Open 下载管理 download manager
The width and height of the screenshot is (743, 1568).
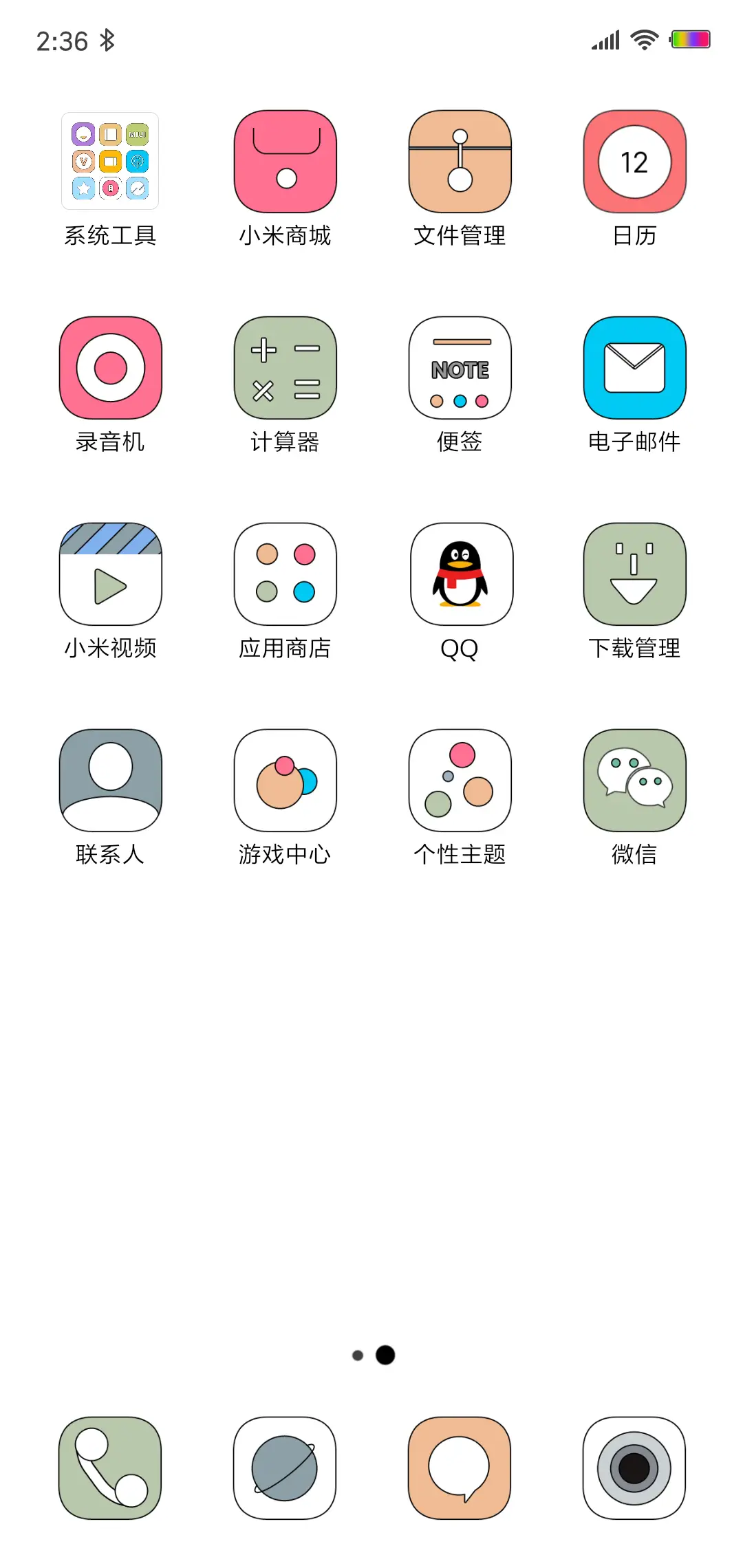pos(634,574)
